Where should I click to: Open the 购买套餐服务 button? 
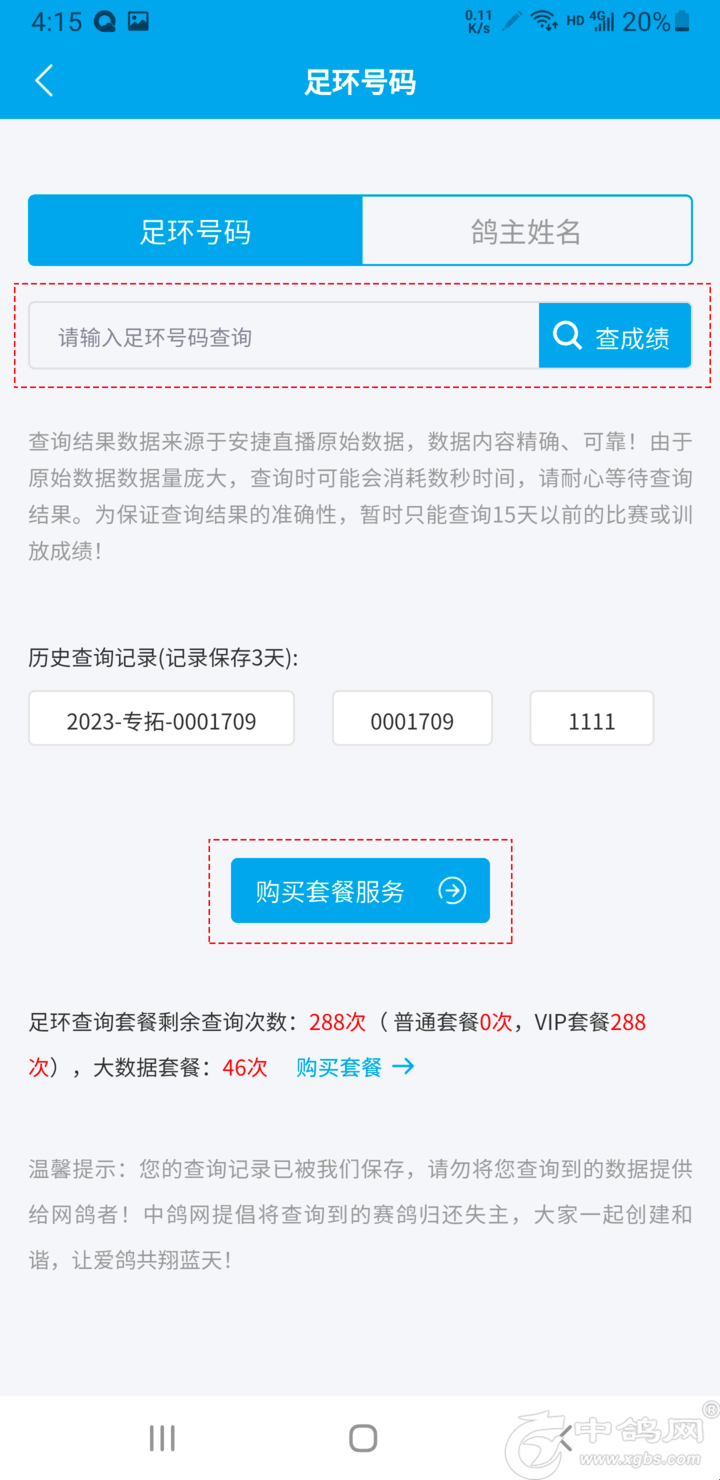[360, 890]
